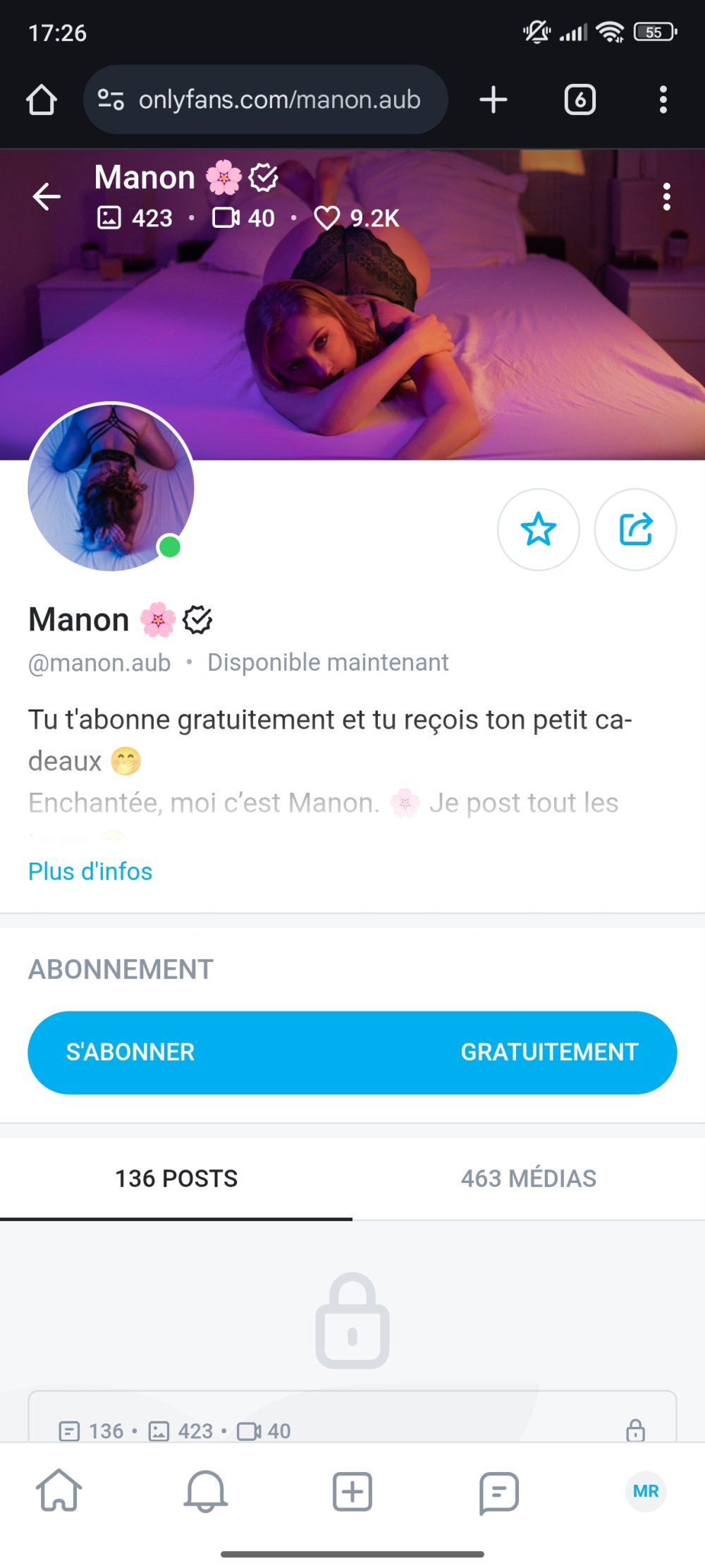Switch to the 463 MÉDIAS tab

click(x=529, y=1178)
